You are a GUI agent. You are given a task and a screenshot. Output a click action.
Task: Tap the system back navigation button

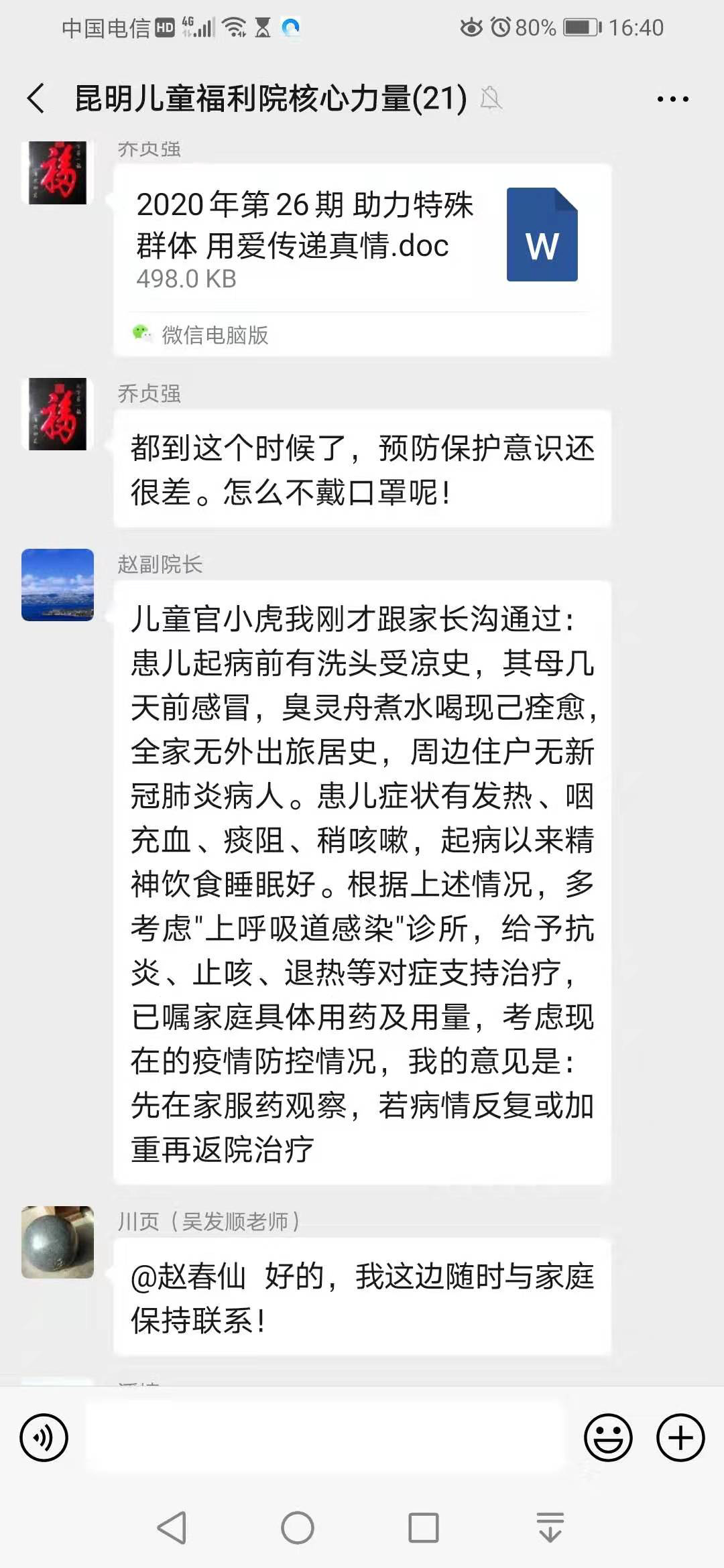172,1528
